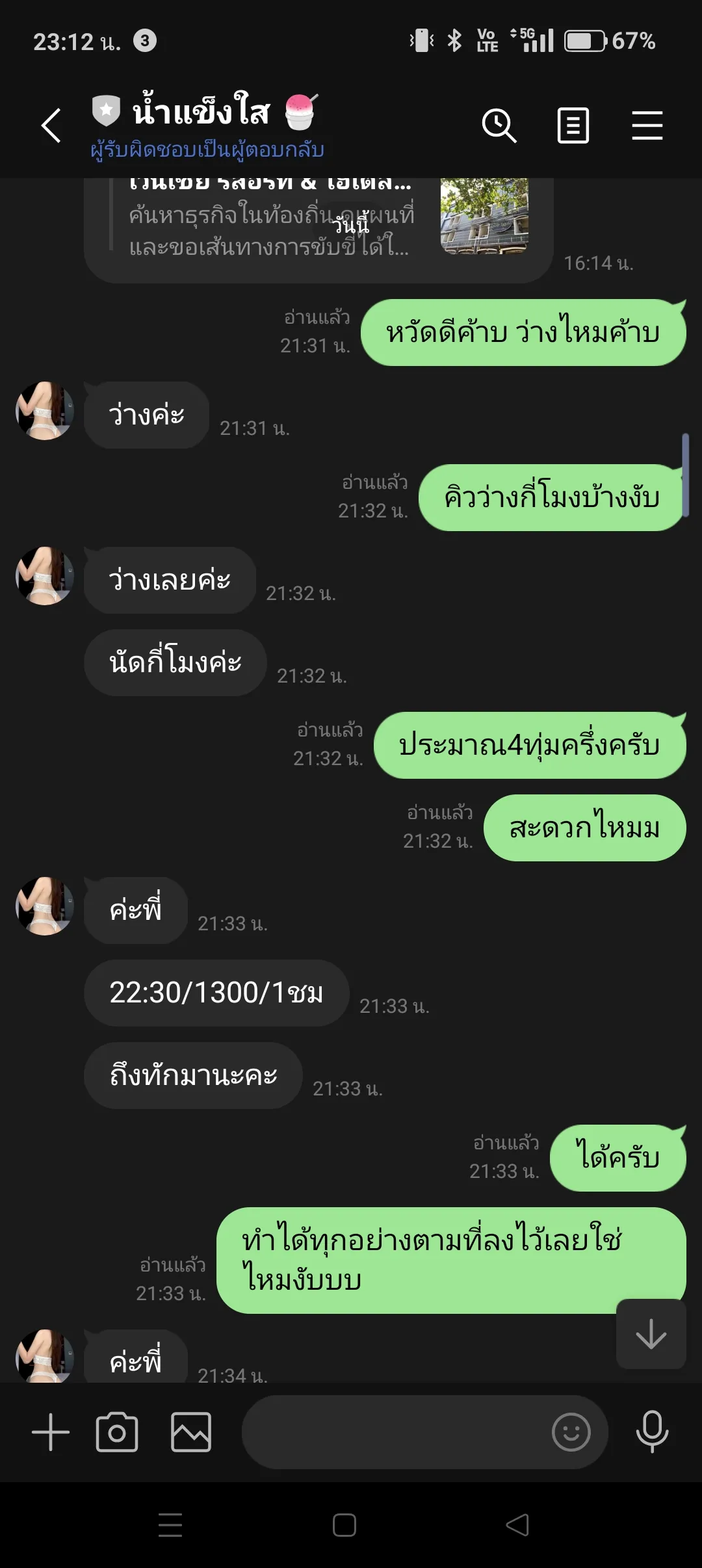The width and height of the screenshot is (702, 1568).
Task: Open the chat menu
Action: tap(647, 125)
